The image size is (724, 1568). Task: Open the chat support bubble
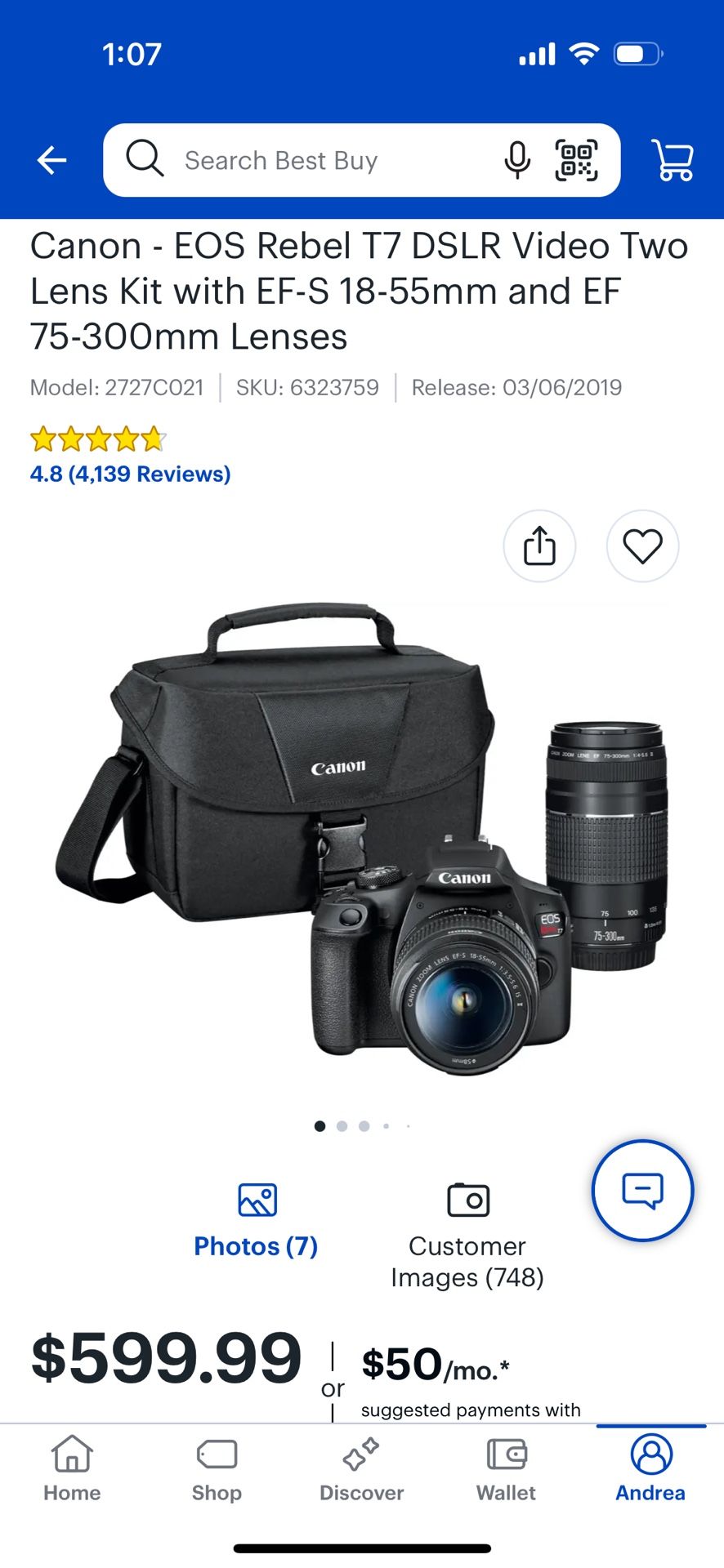point(642,1191)
